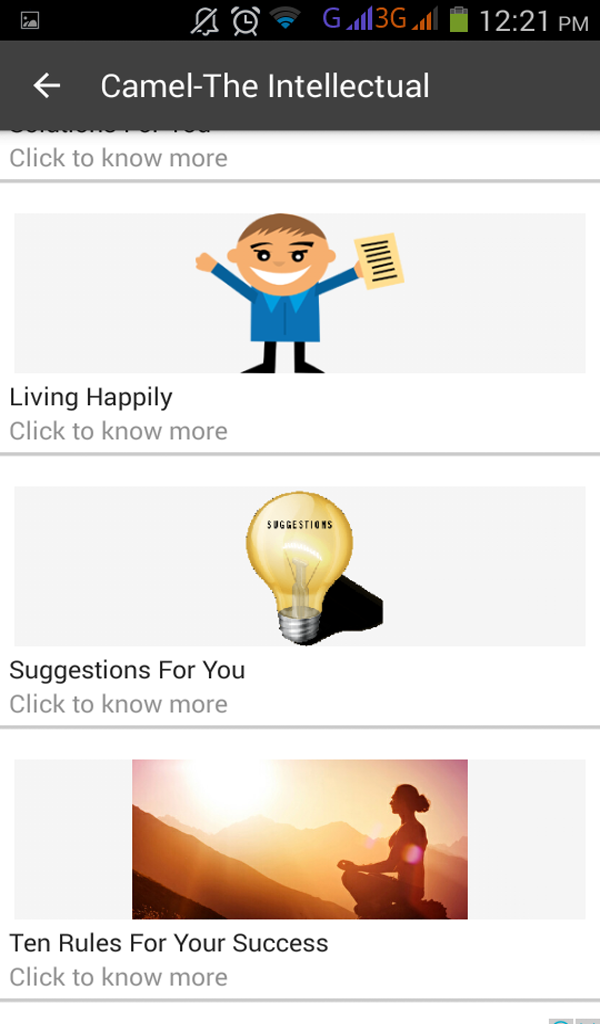Go back using the top arrow

coord(46,86)
